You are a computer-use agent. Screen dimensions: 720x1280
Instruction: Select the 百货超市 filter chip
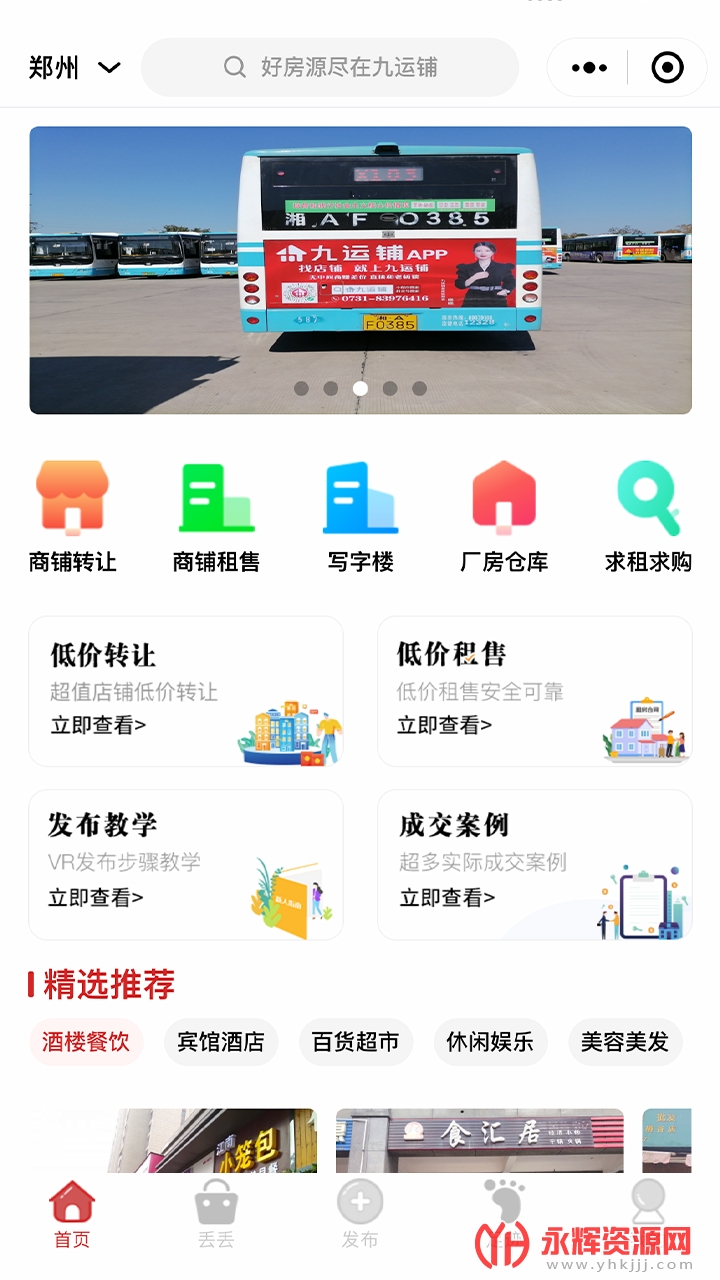(x=356, y=1042)
